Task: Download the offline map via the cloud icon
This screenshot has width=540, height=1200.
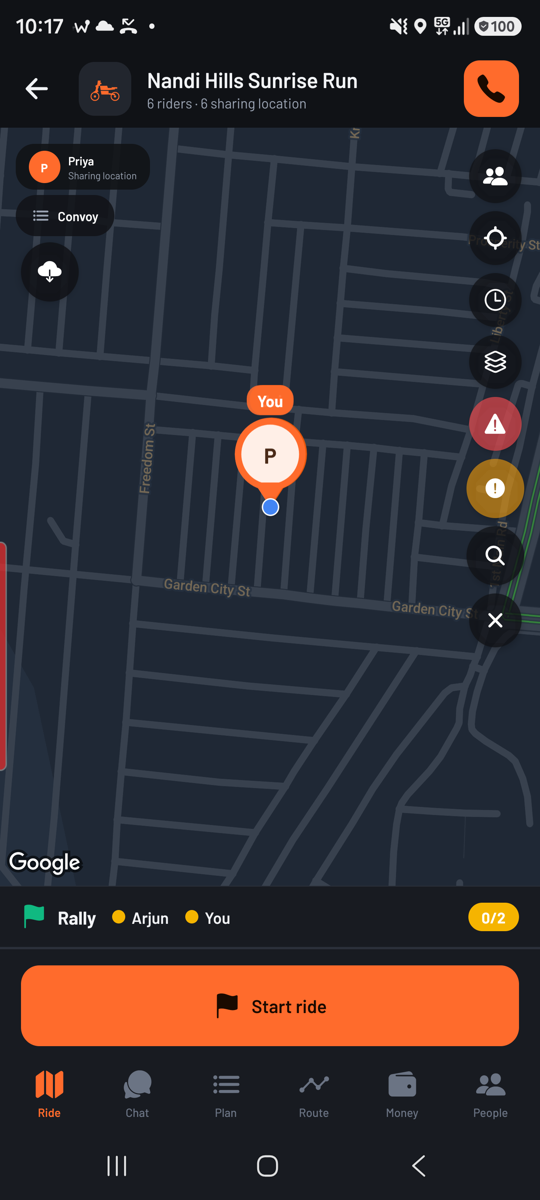Action: tap(49, 272)
